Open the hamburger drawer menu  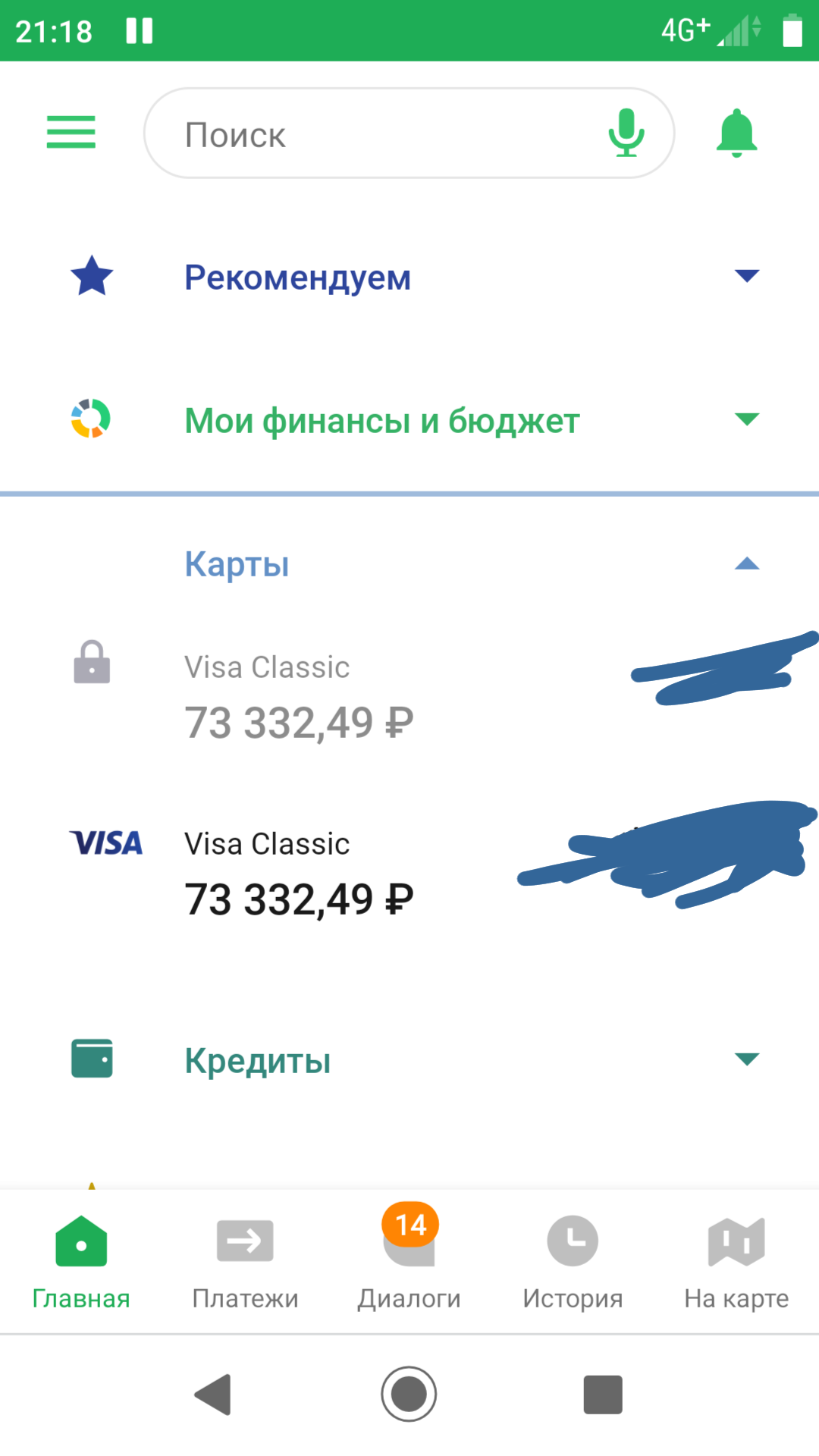pyautogui.click(x=71, y=132)
